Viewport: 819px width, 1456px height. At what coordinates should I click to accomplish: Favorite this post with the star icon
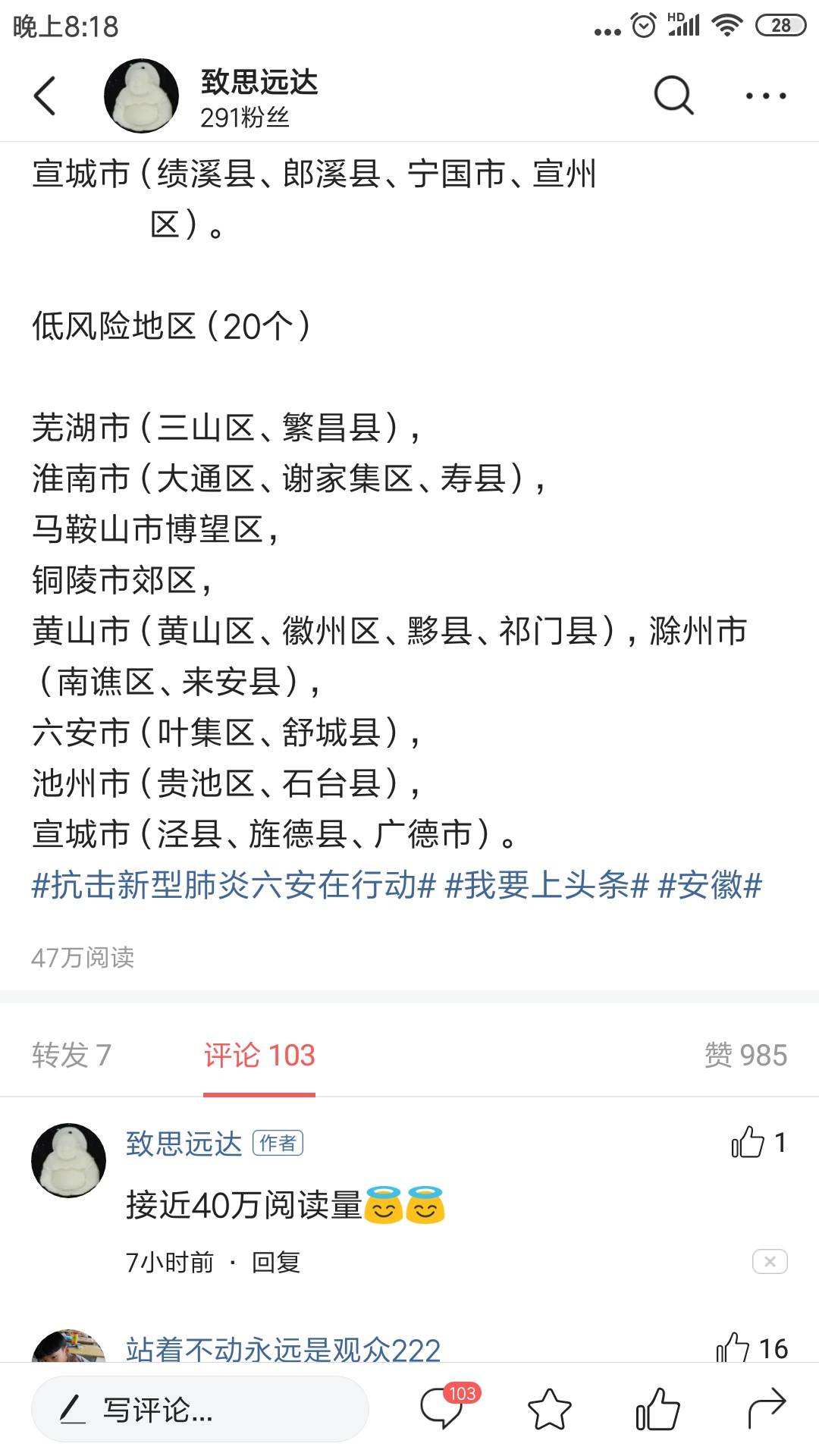click(x=549, y=1410)
